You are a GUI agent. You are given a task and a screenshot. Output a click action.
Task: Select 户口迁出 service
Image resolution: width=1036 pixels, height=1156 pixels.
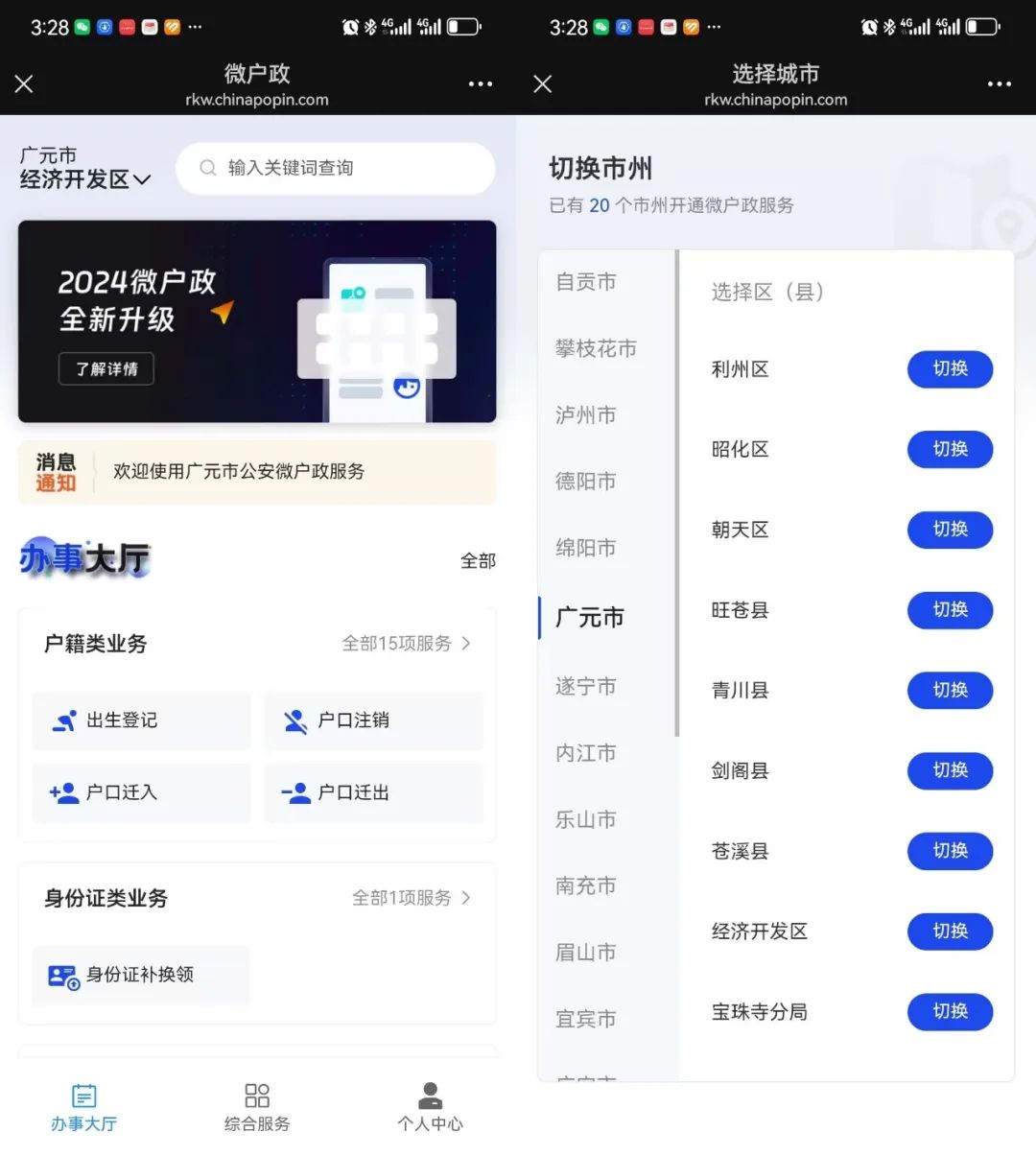tap(373, 792)
